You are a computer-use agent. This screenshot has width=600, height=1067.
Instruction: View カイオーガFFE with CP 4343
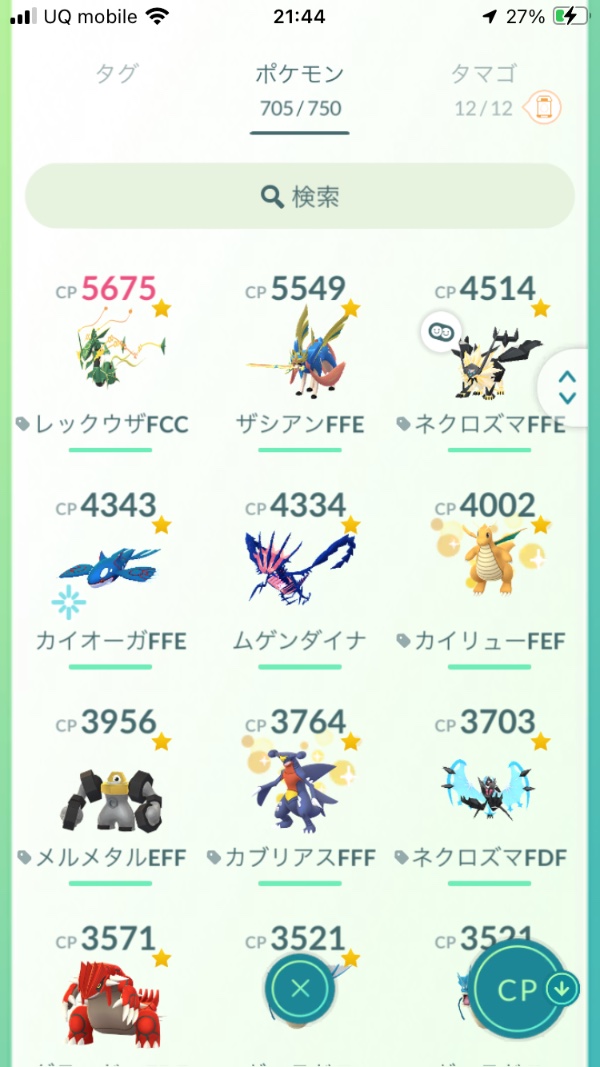(110, 572)
